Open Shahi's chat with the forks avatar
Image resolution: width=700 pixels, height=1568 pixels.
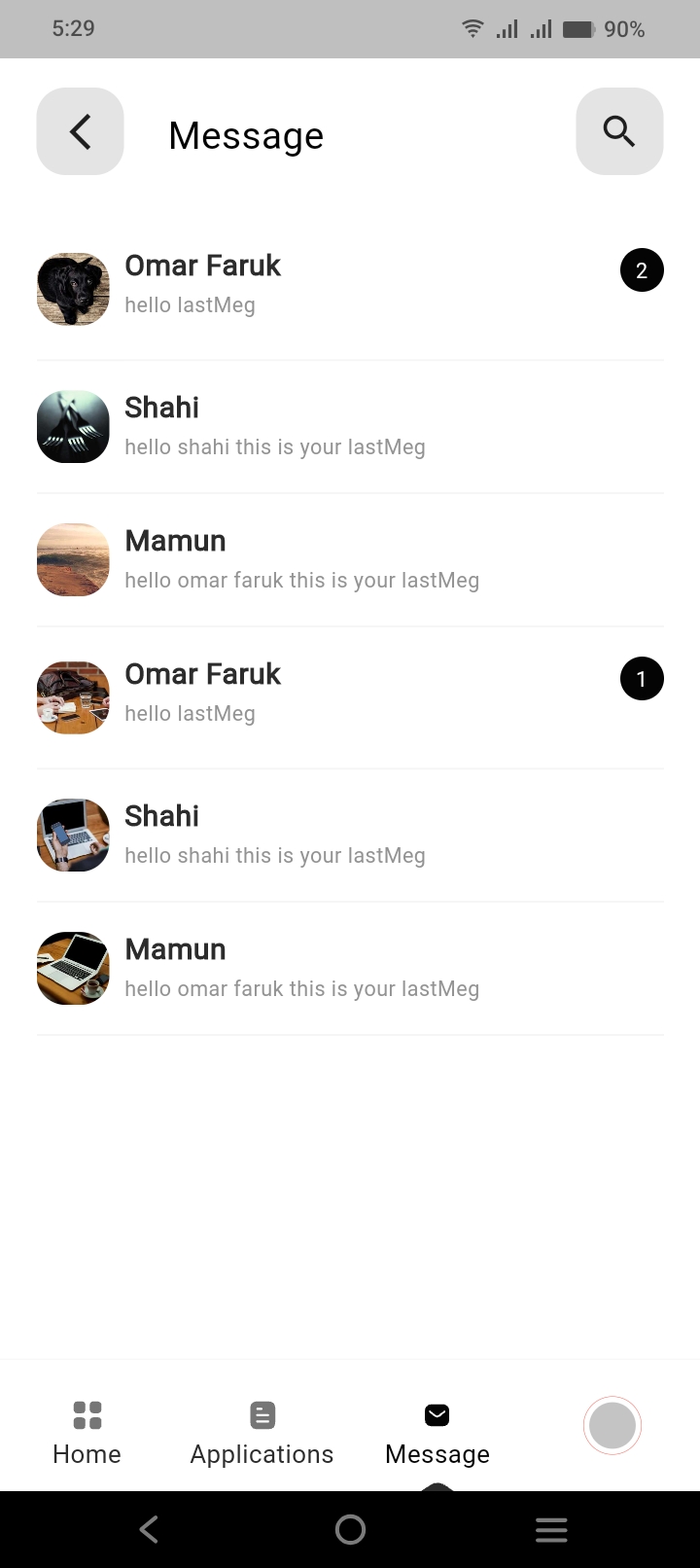point(350,426)
